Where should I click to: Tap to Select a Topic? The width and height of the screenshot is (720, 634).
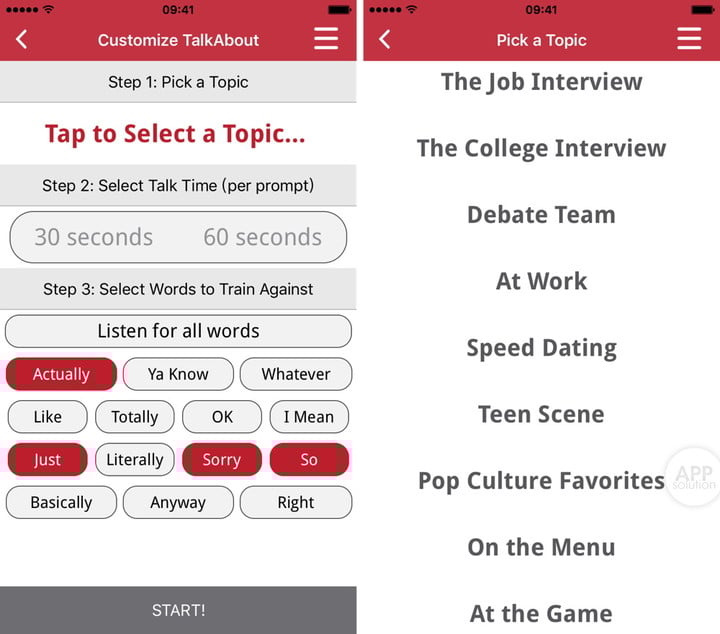point(176,134)
